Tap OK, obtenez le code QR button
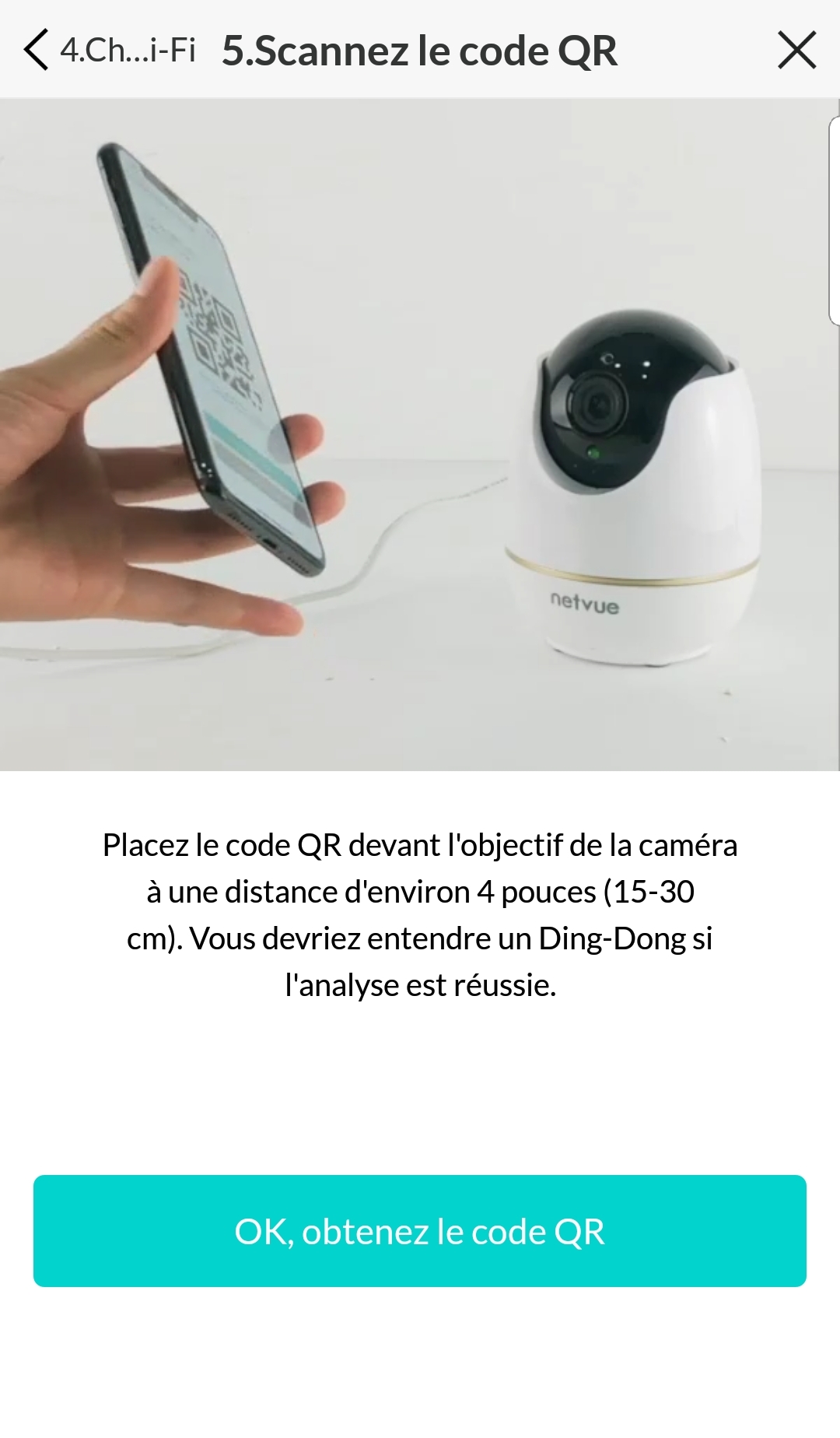The image size is (840, 1438). tap(420, 1231)
